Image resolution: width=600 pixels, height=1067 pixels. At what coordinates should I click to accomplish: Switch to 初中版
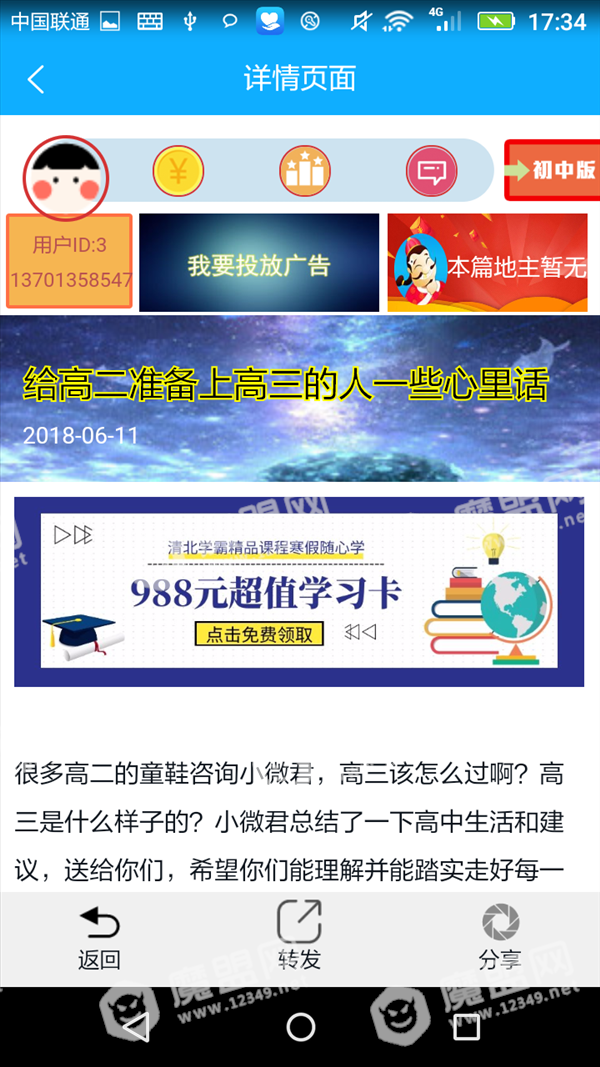click(x=552, y=170)
